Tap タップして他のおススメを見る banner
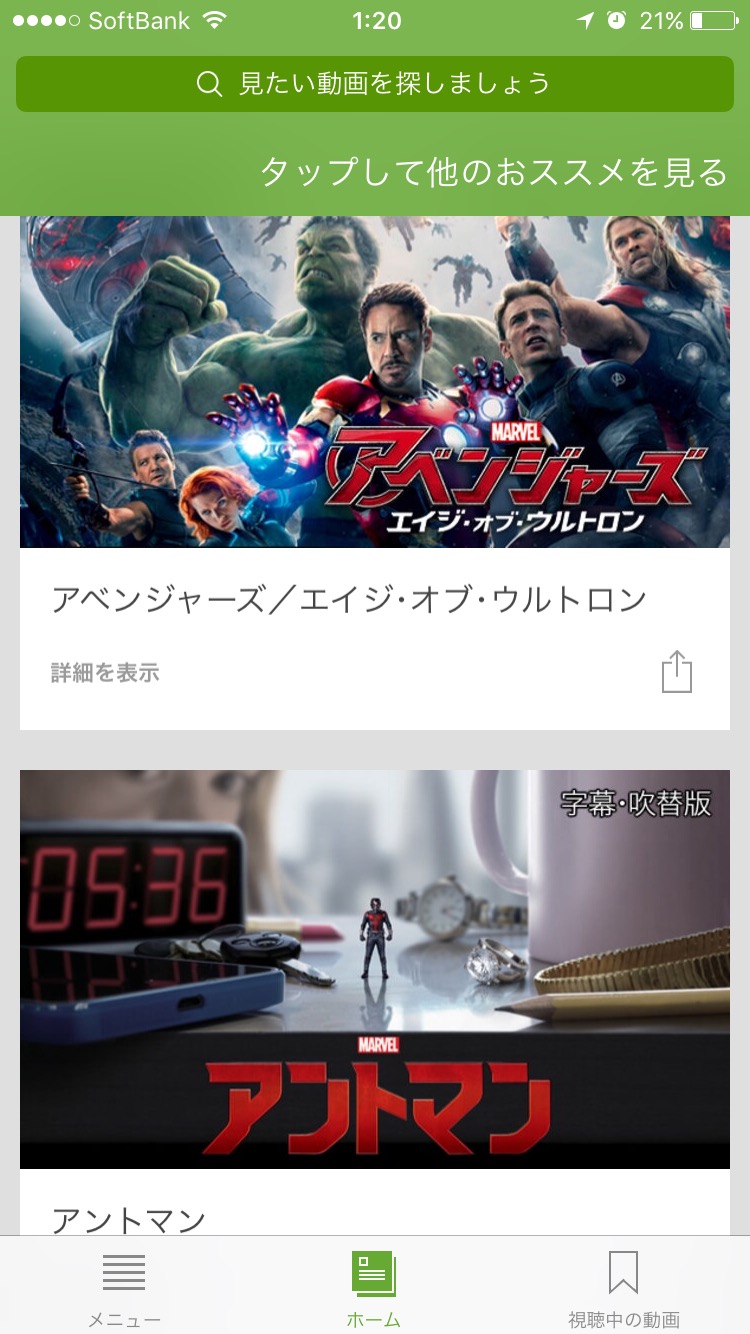This screenshot has height=1334, width=750. pos(494,172)
